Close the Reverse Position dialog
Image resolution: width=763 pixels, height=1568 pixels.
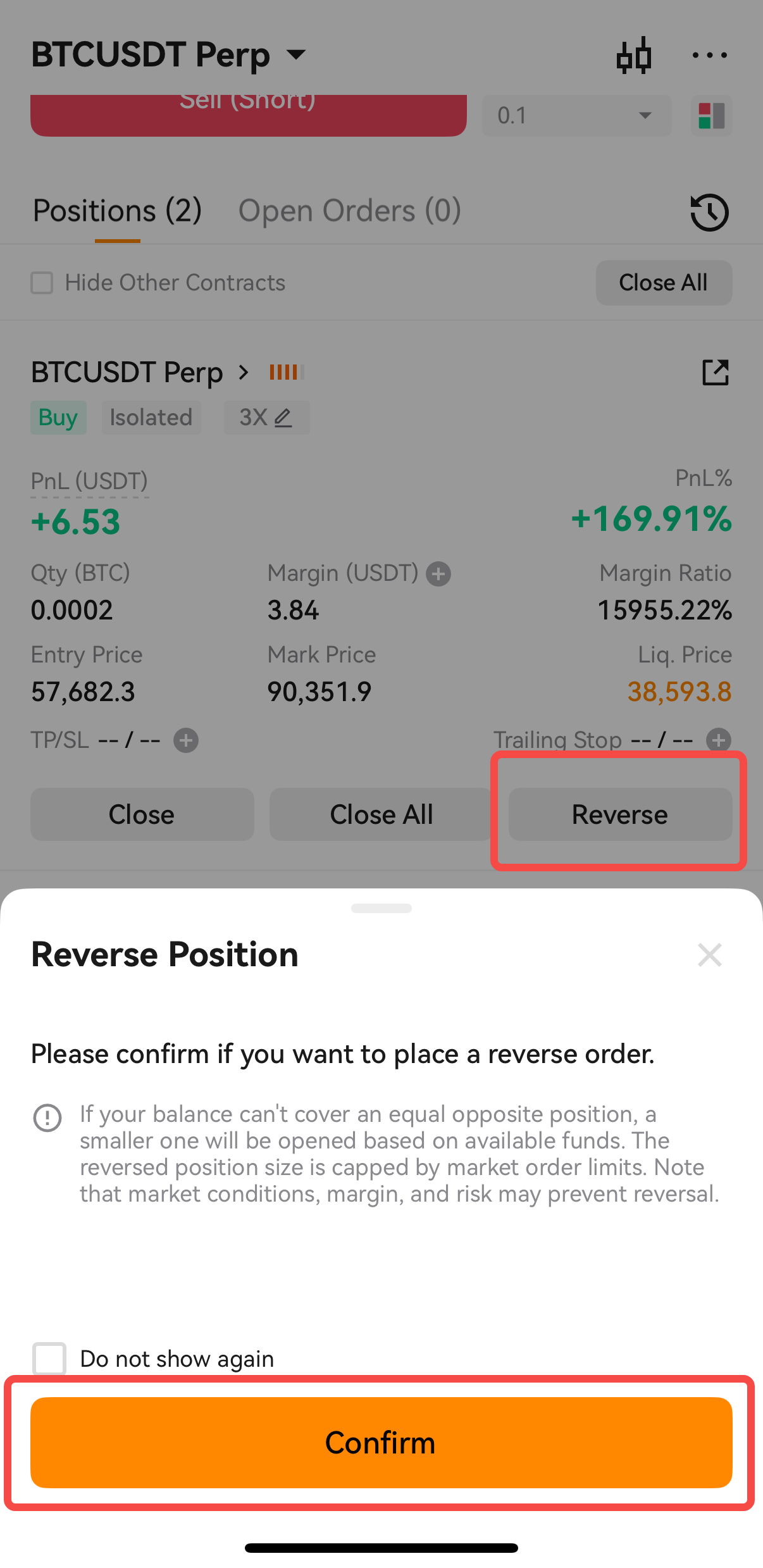(x=709, y=955)
